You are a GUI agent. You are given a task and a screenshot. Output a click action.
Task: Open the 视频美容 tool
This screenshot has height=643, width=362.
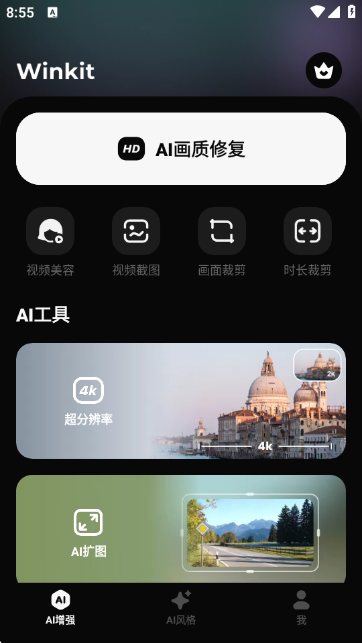click(x=50, y=242)
